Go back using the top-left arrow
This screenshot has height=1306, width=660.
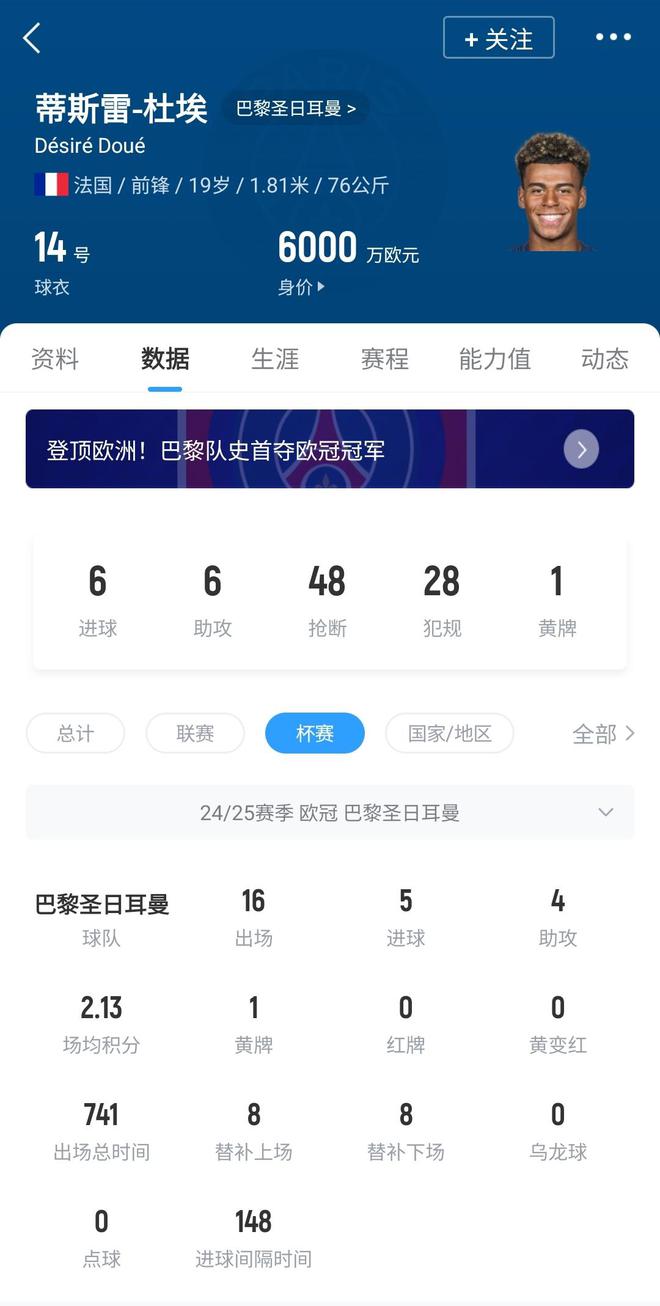point(32,39)
